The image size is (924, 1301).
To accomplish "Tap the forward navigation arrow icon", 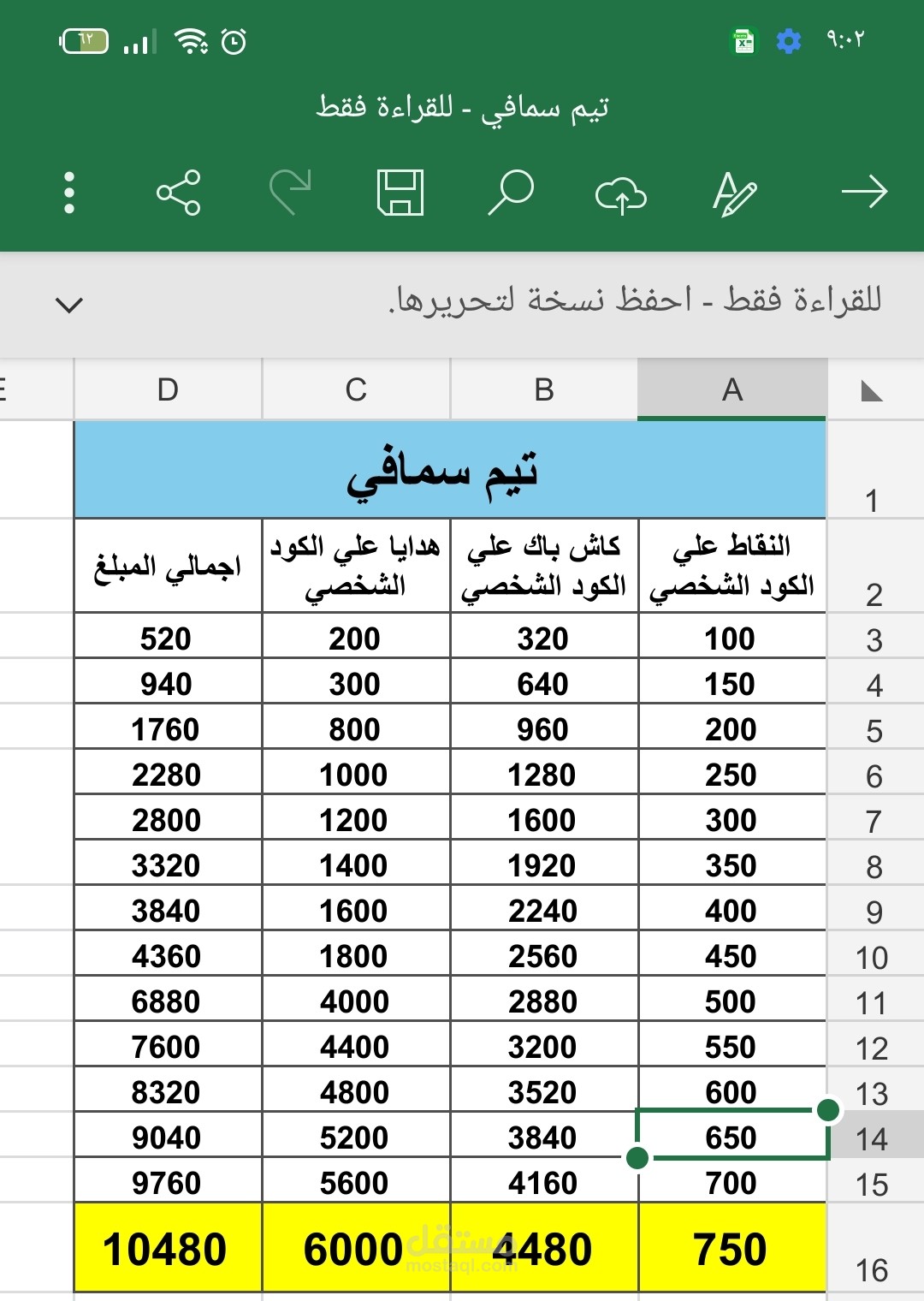I will pyautogui.click(x=867, y=193).
